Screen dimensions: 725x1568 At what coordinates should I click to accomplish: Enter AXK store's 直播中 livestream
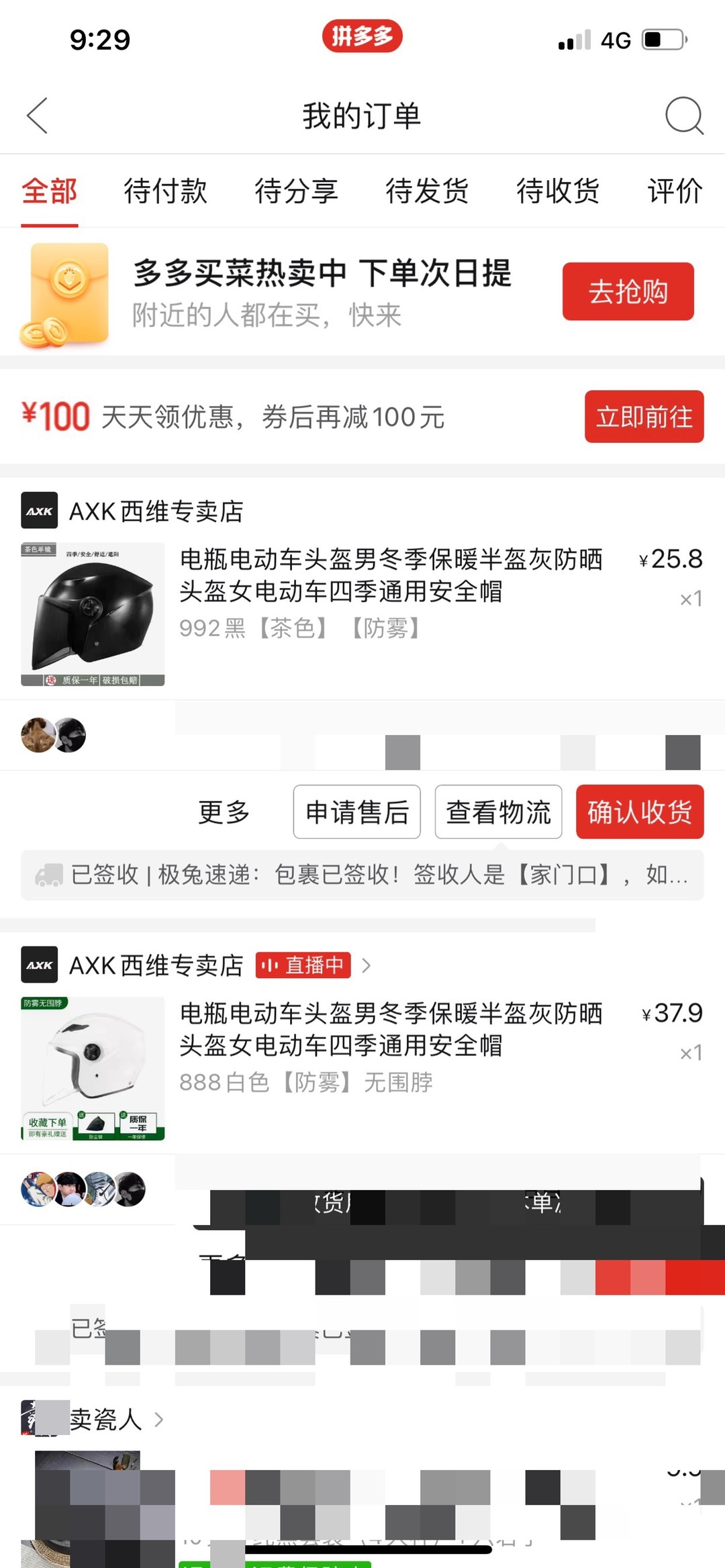coord(303,965)
